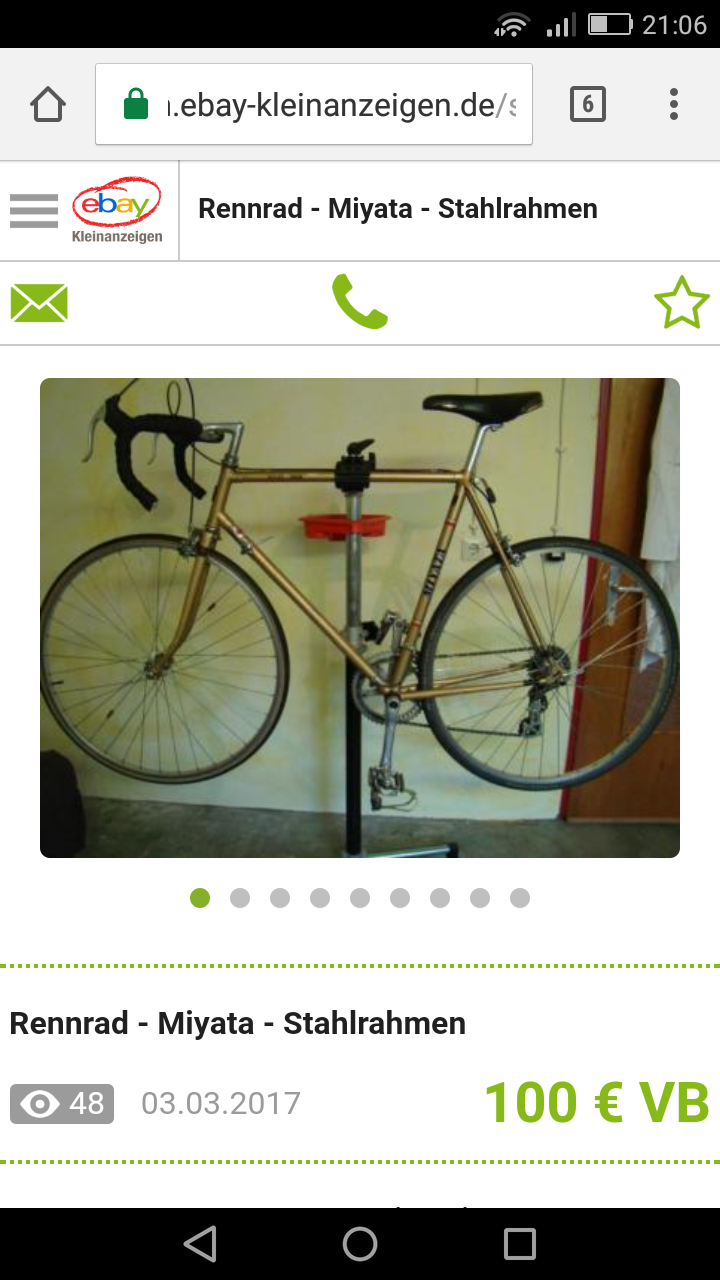Image resolution: width=720 pixels, height=1280 pixels.
Task: Tap the eBay Kleinanzeigen logo
Action: coord(116,211)
